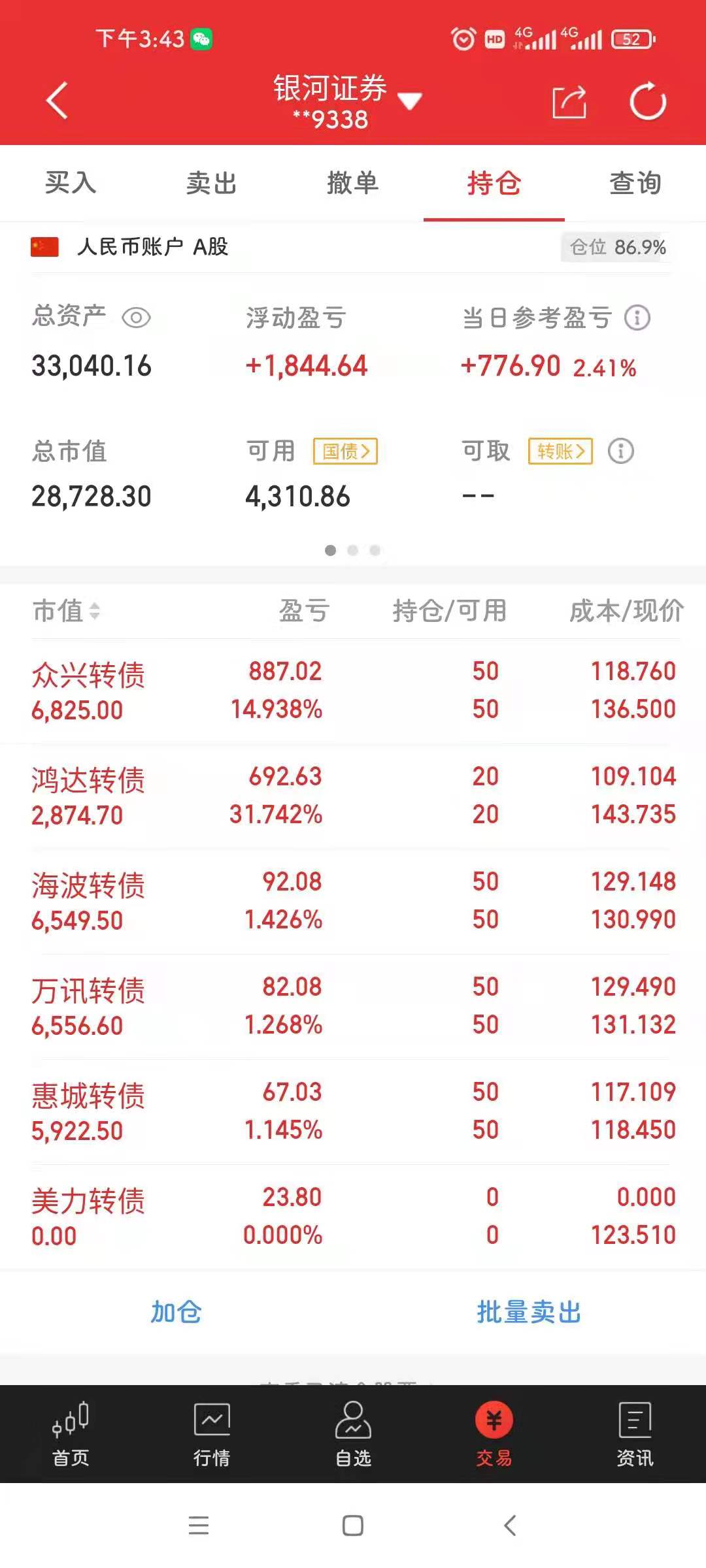706x1568 pixels.
Task: Tap 批量卖出 to batch sell
Action: (529, 1312)
